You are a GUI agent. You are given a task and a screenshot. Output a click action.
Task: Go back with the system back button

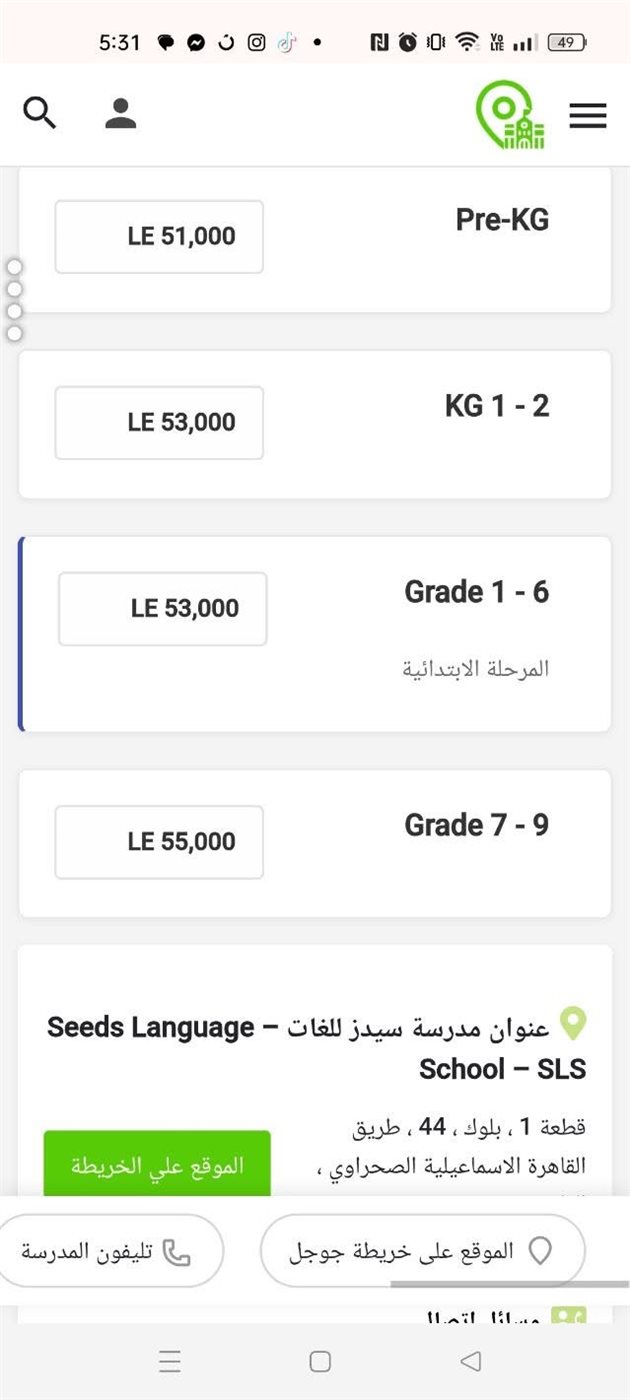point(470,1361)
